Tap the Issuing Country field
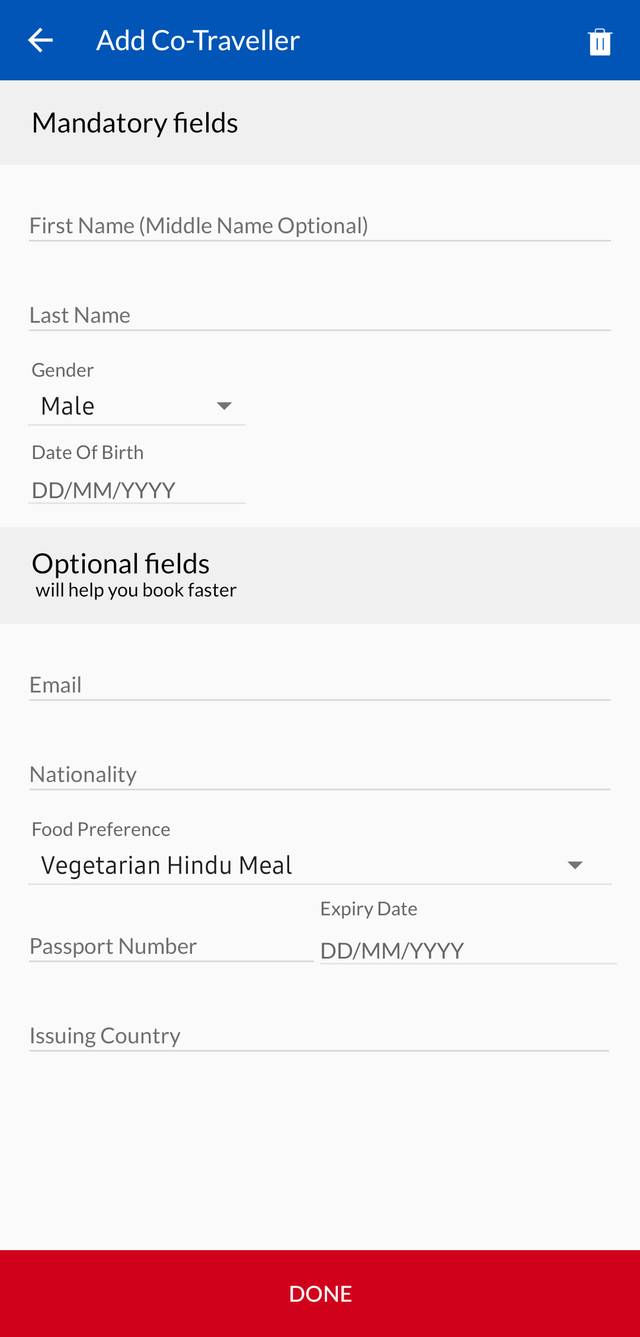The height and width of the screenshot is (1337, 640). (319, 1036)
